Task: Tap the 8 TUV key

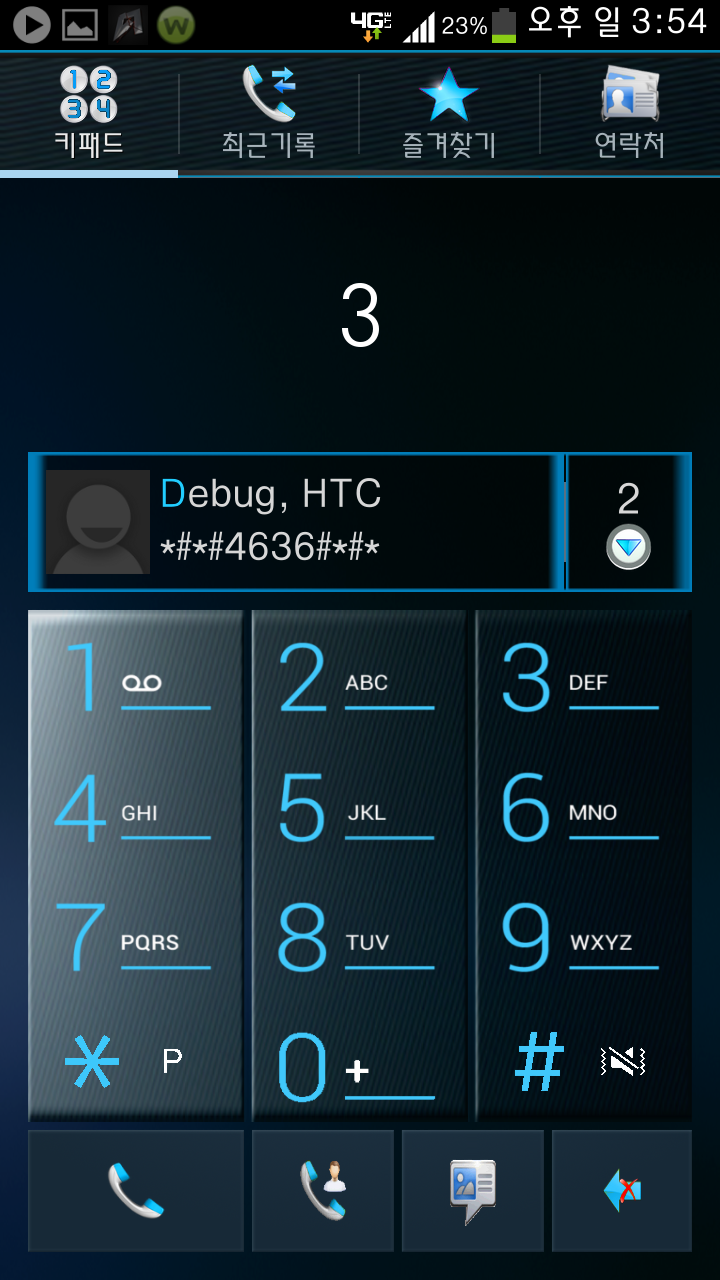Action: click(x=359, y=938)
